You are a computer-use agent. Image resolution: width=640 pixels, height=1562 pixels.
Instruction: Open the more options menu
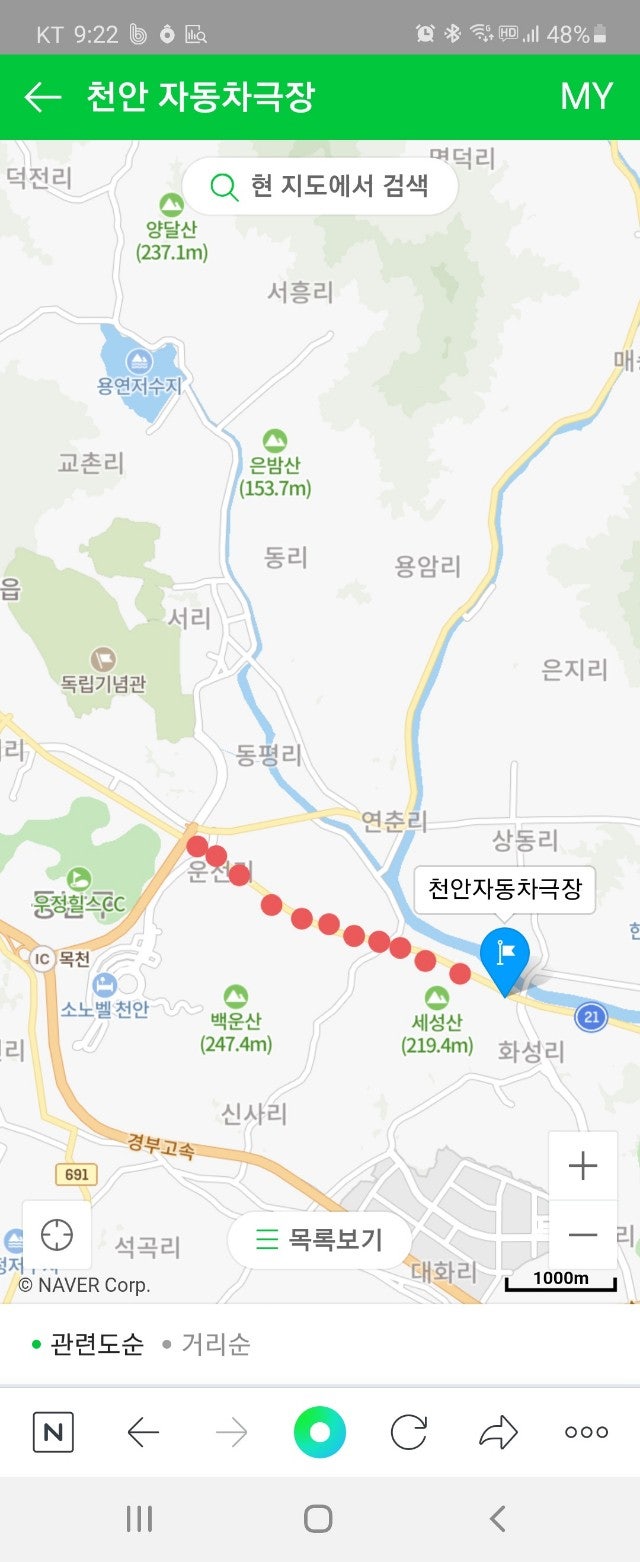point(586,1433)
